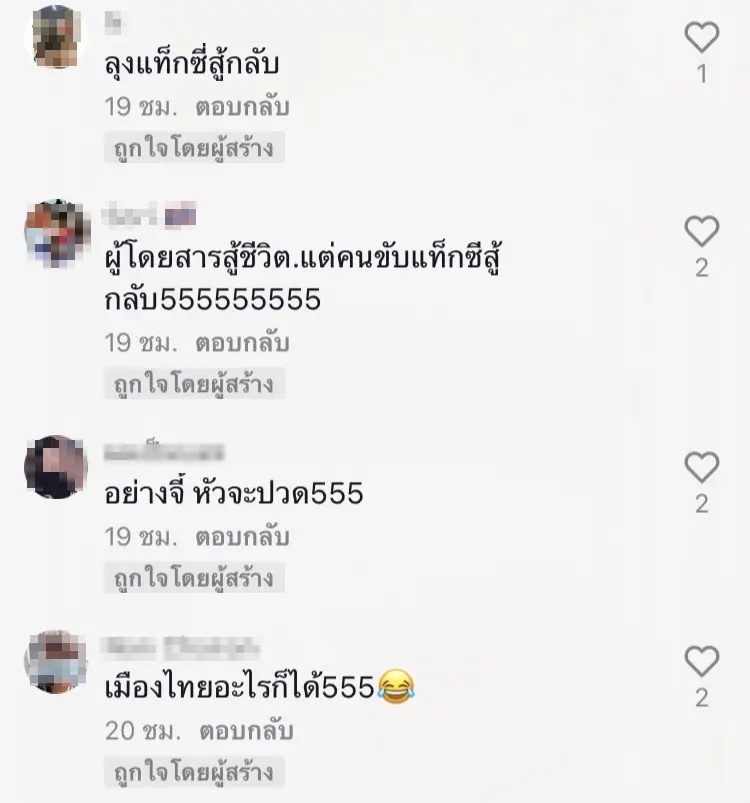Reply to the comment starting 'ผู้โดยสารสู้ชีวิต'
The height and width of the screenshot is (803, 750).
[x=241, y=343]
